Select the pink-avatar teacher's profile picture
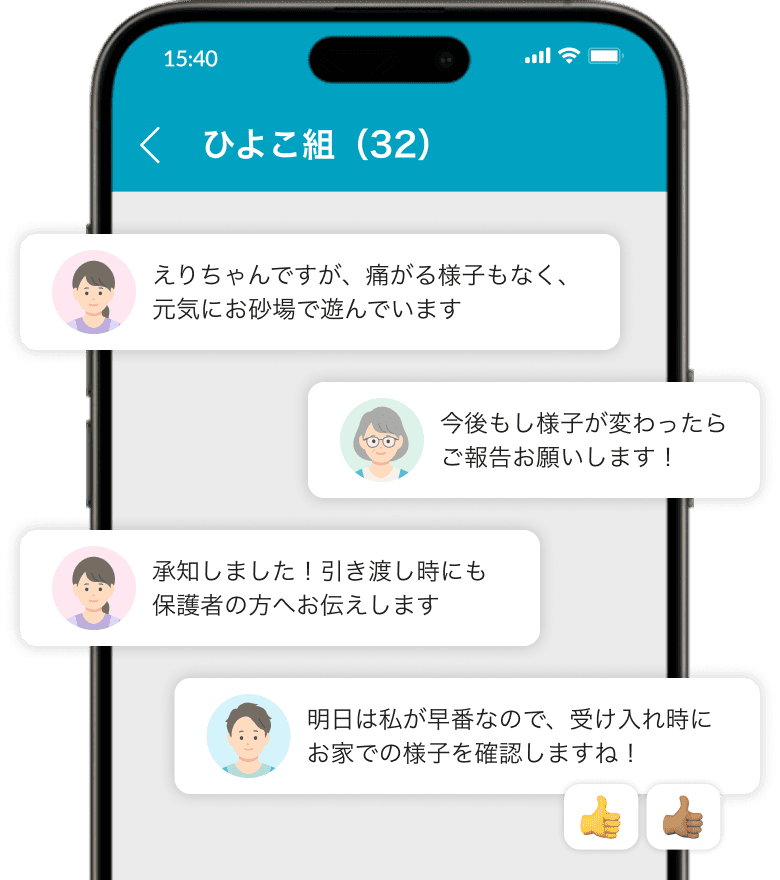 (x=94, y=292)
